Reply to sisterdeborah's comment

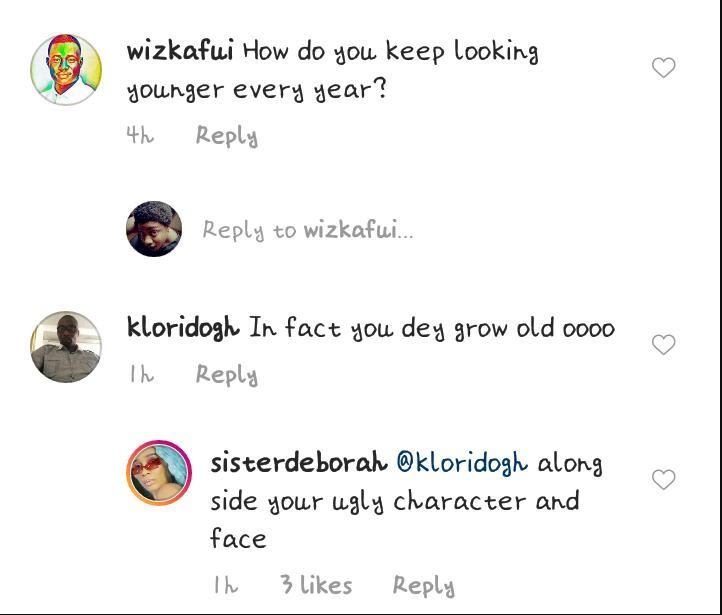click(423, 585)
